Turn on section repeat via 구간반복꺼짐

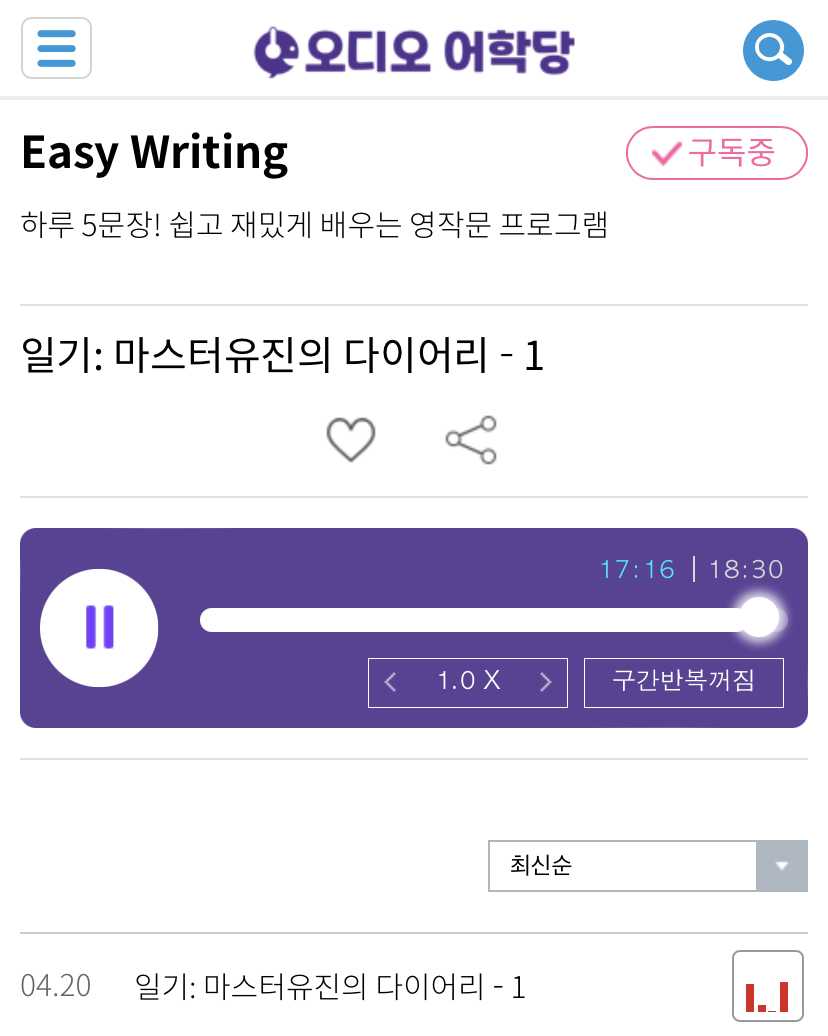click(683, 682)
